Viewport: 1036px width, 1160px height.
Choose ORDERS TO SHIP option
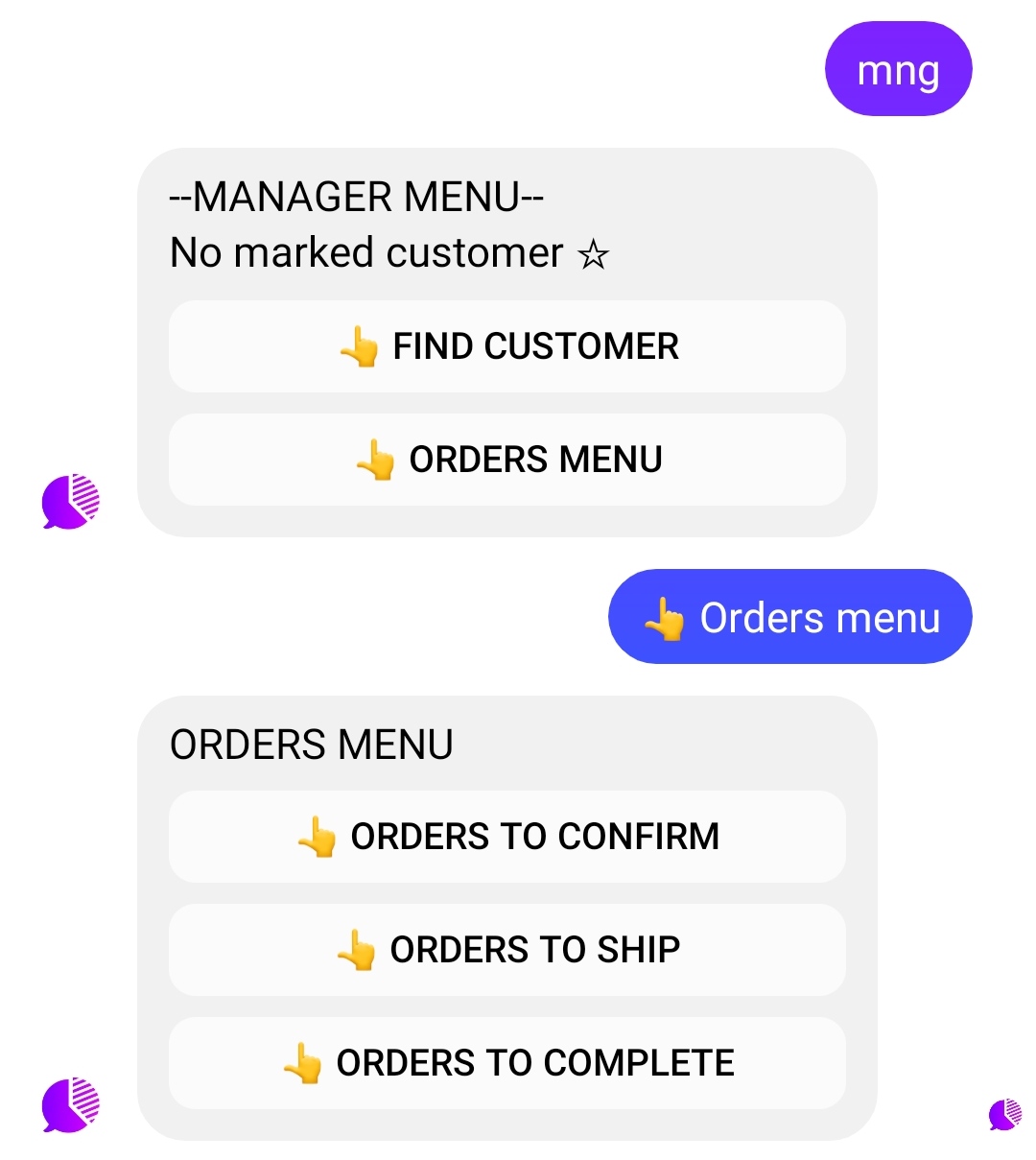click(x=507, y=950)
